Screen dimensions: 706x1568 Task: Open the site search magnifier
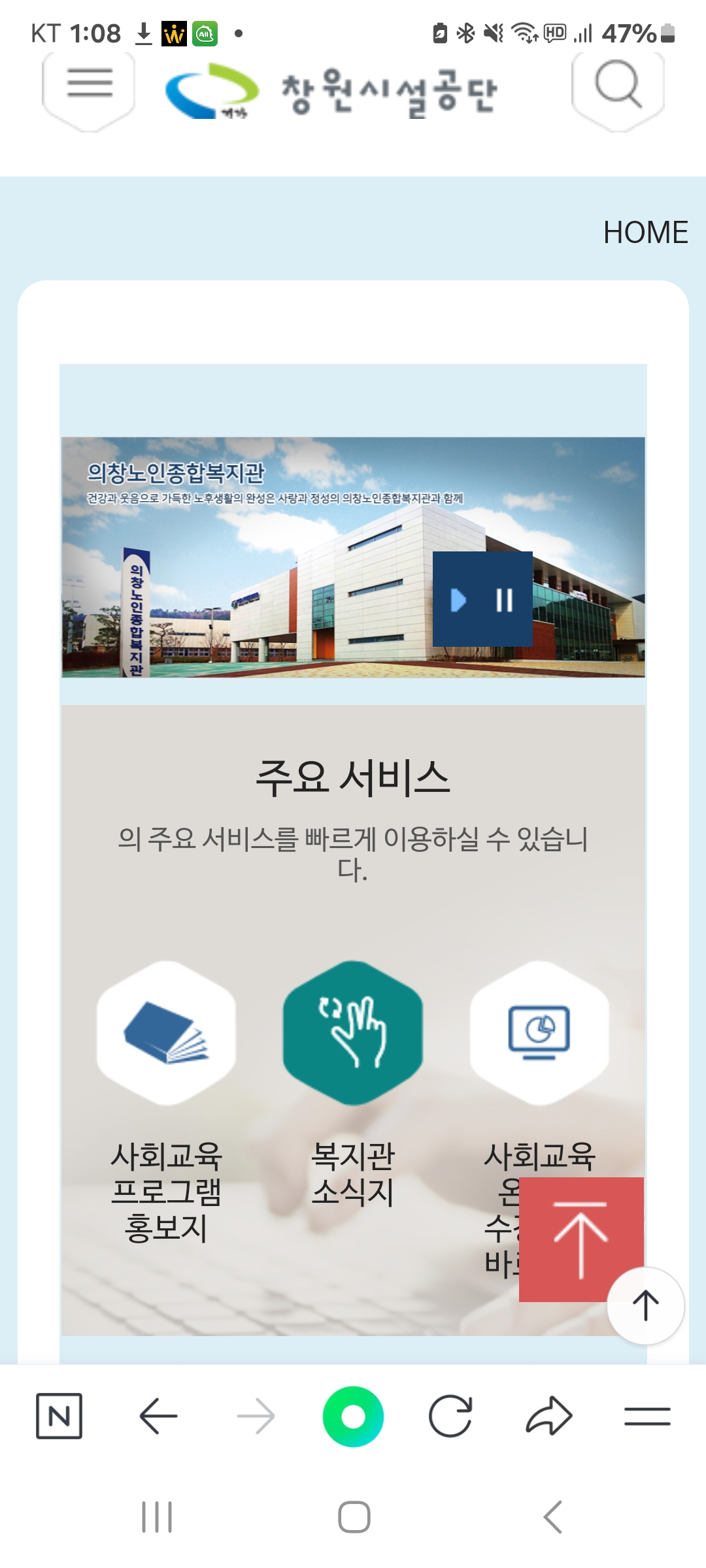(x=618, y=85)
